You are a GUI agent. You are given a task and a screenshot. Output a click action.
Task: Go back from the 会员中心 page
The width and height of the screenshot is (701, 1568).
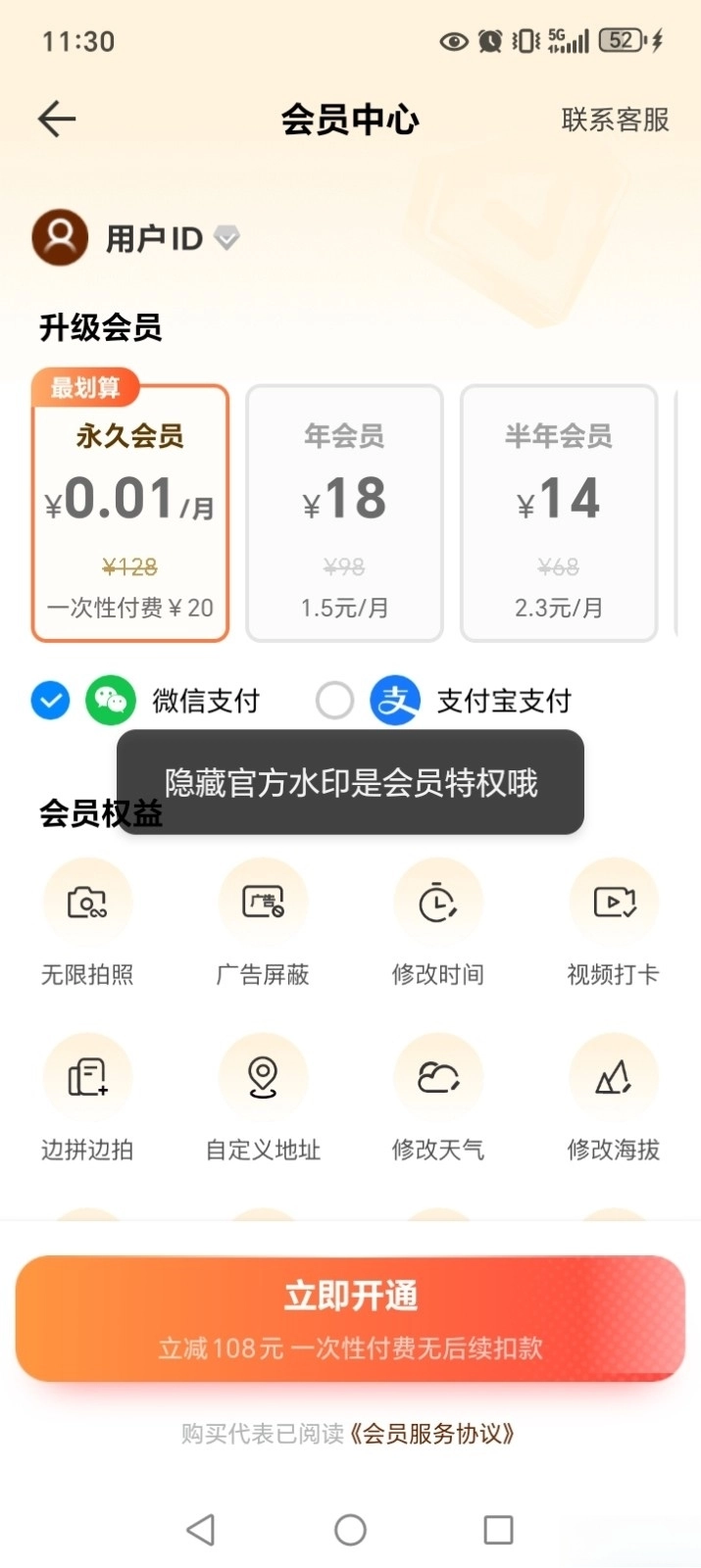point(57,120)
